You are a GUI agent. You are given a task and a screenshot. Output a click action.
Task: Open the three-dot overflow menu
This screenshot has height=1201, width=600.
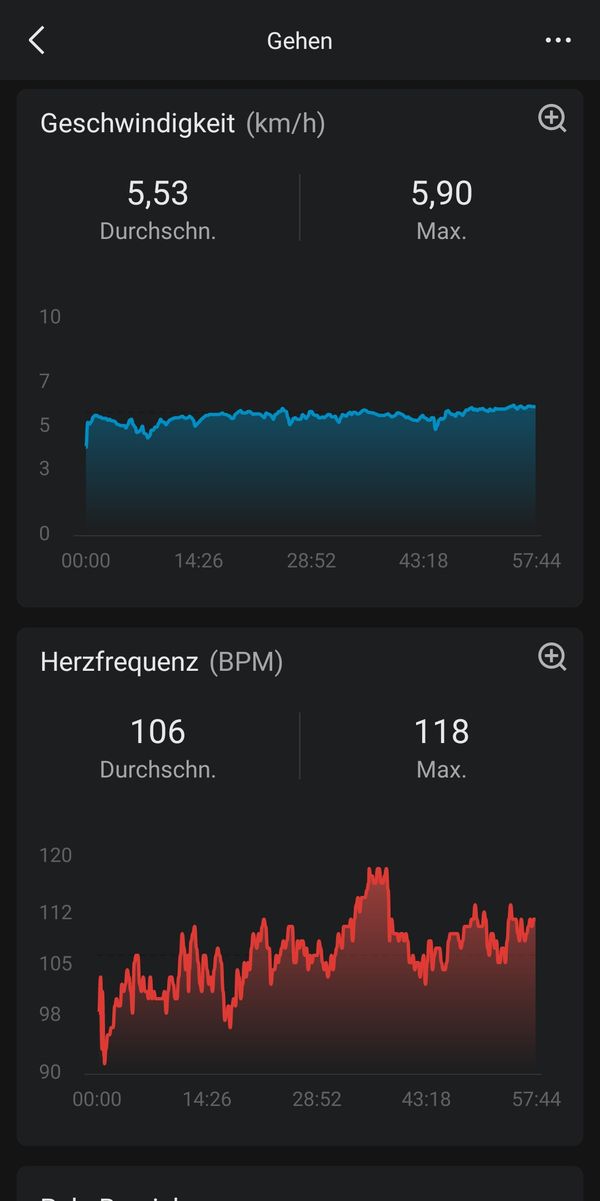(x=558, y=41)
